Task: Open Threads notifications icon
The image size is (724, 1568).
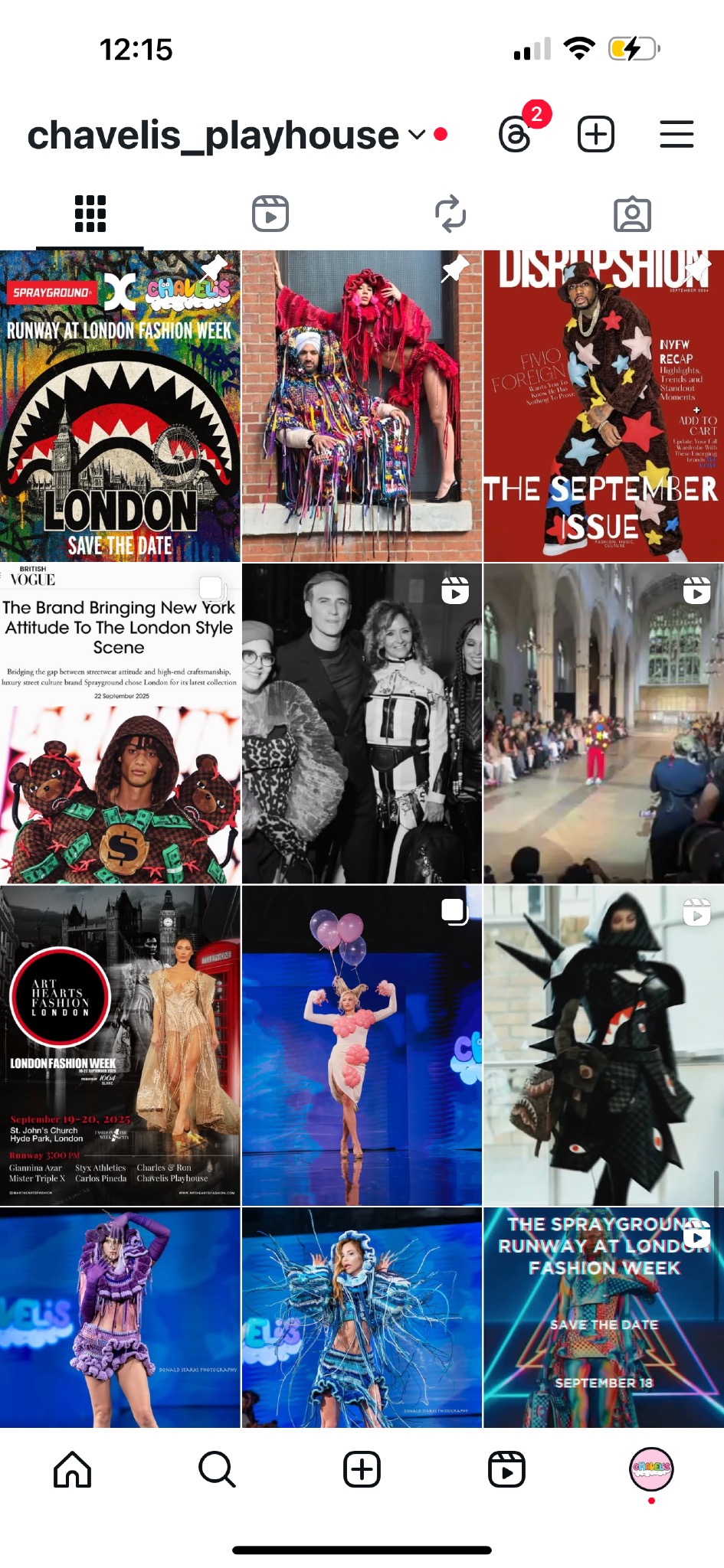Action: pyautogui.click(x=516, y=136)
